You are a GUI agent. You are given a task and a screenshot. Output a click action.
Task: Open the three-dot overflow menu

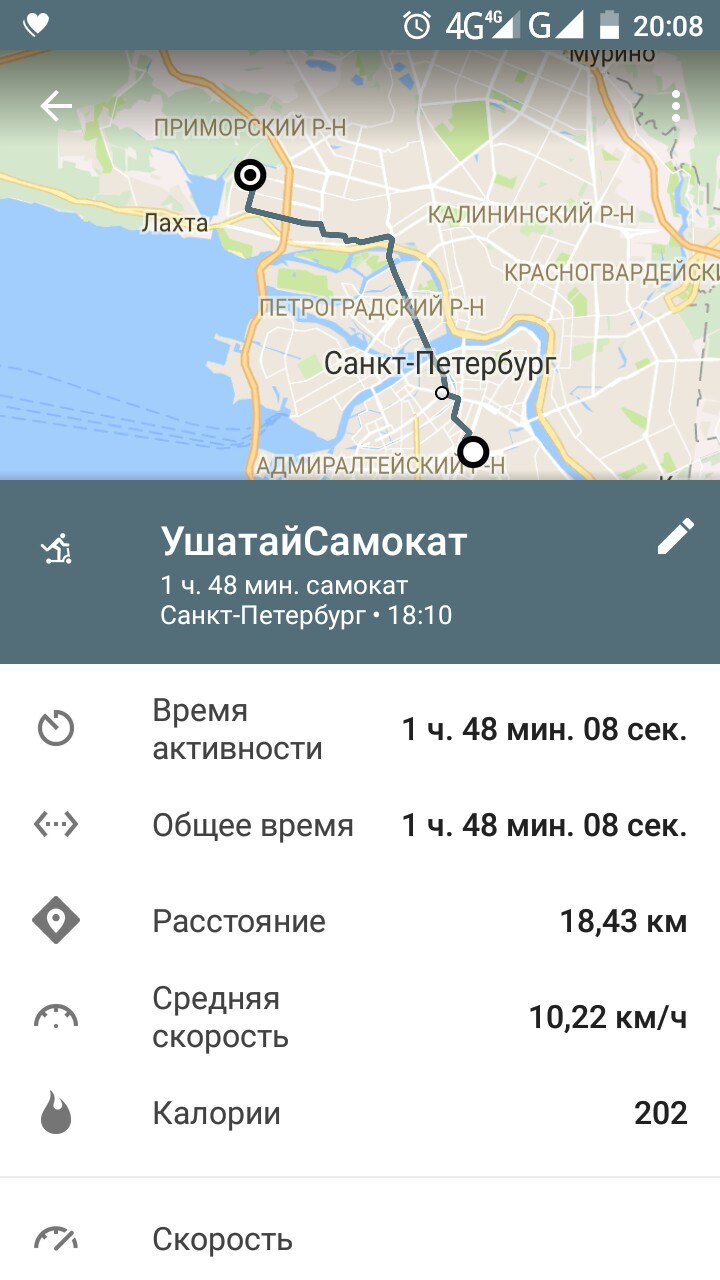676,106
